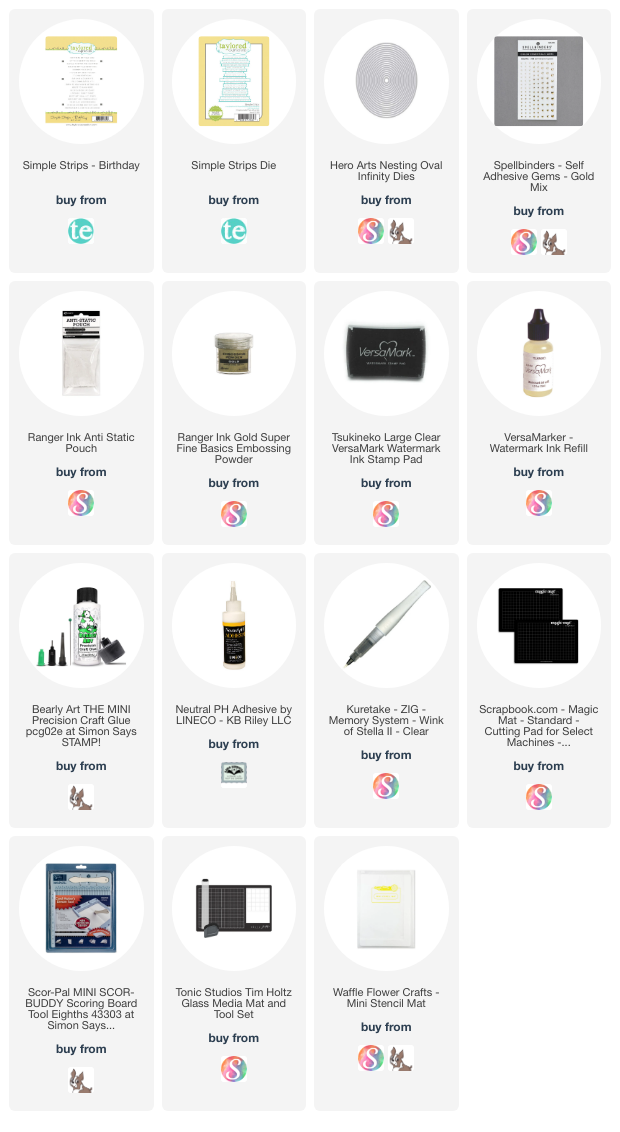620x1132 pixels.
Task: Tap the Simon Says Stamp dog icon under Waffle Flower mat
Action: click(x=401, y=1058)
